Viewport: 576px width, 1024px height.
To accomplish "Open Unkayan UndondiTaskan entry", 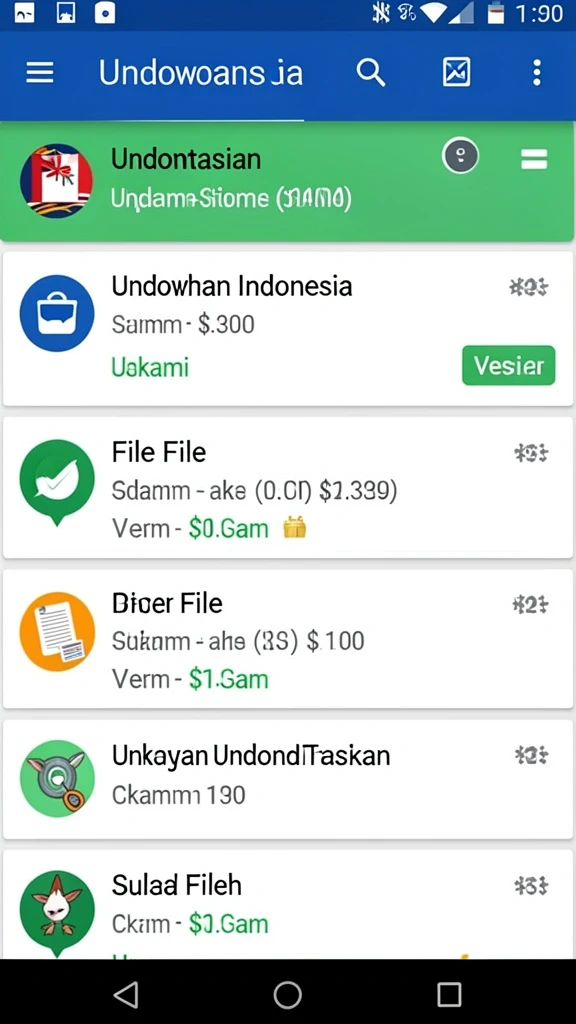I will coord(287,780).
